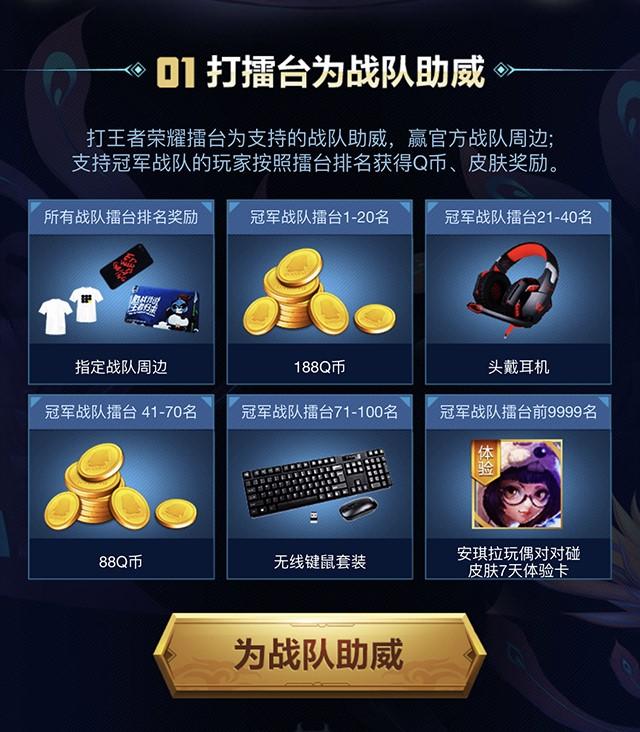Tap the 为战队助威 button
This screenshot has width=640, height=732.
319,654
